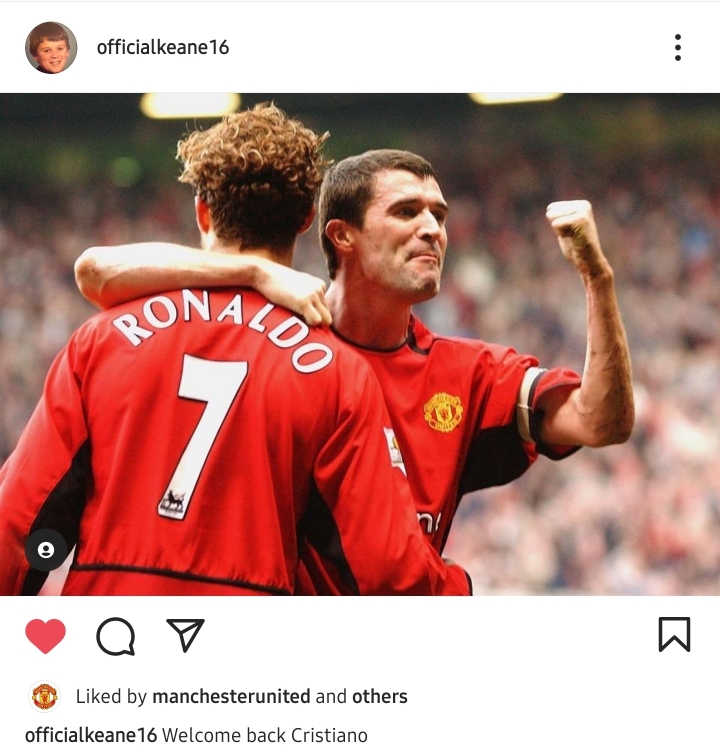The width and height of the screenshot is (720, 755).
Task: Show tagged people on the photo
Action: pyautogui.click(x=46, y=550)
